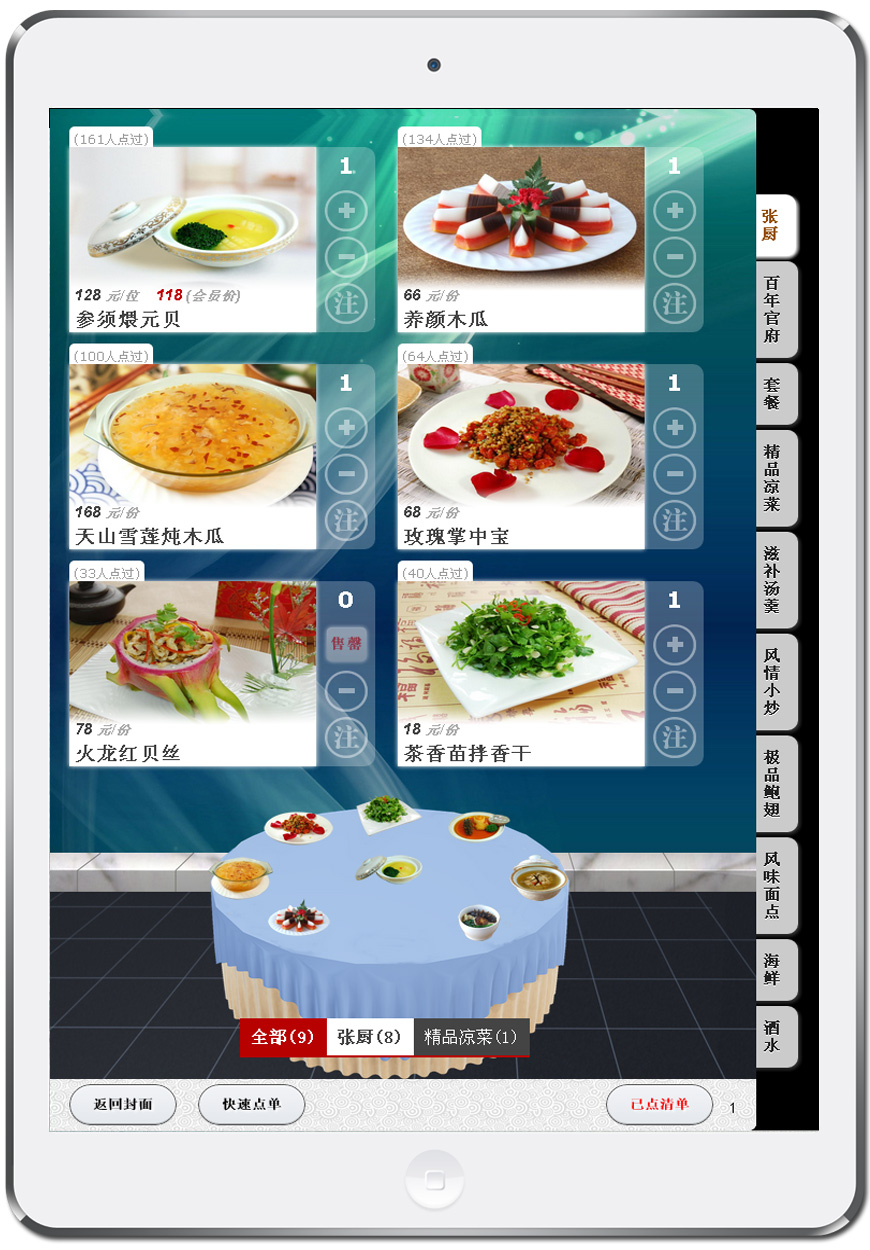View the 已点清单 ordered list

click(659, 1105)
